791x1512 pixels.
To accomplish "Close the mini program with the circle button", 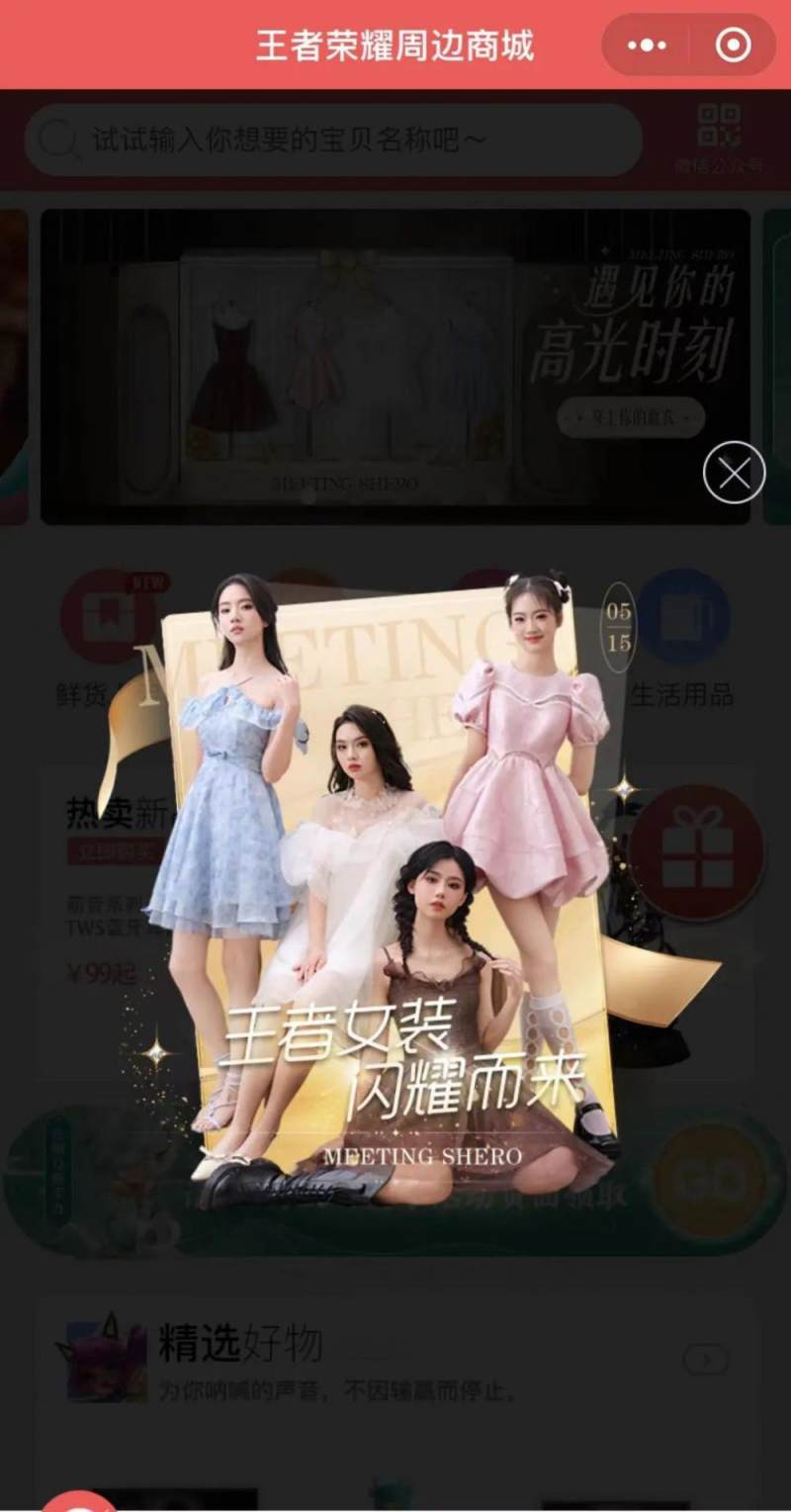I will pyautogui.click(x=733, y=45).
